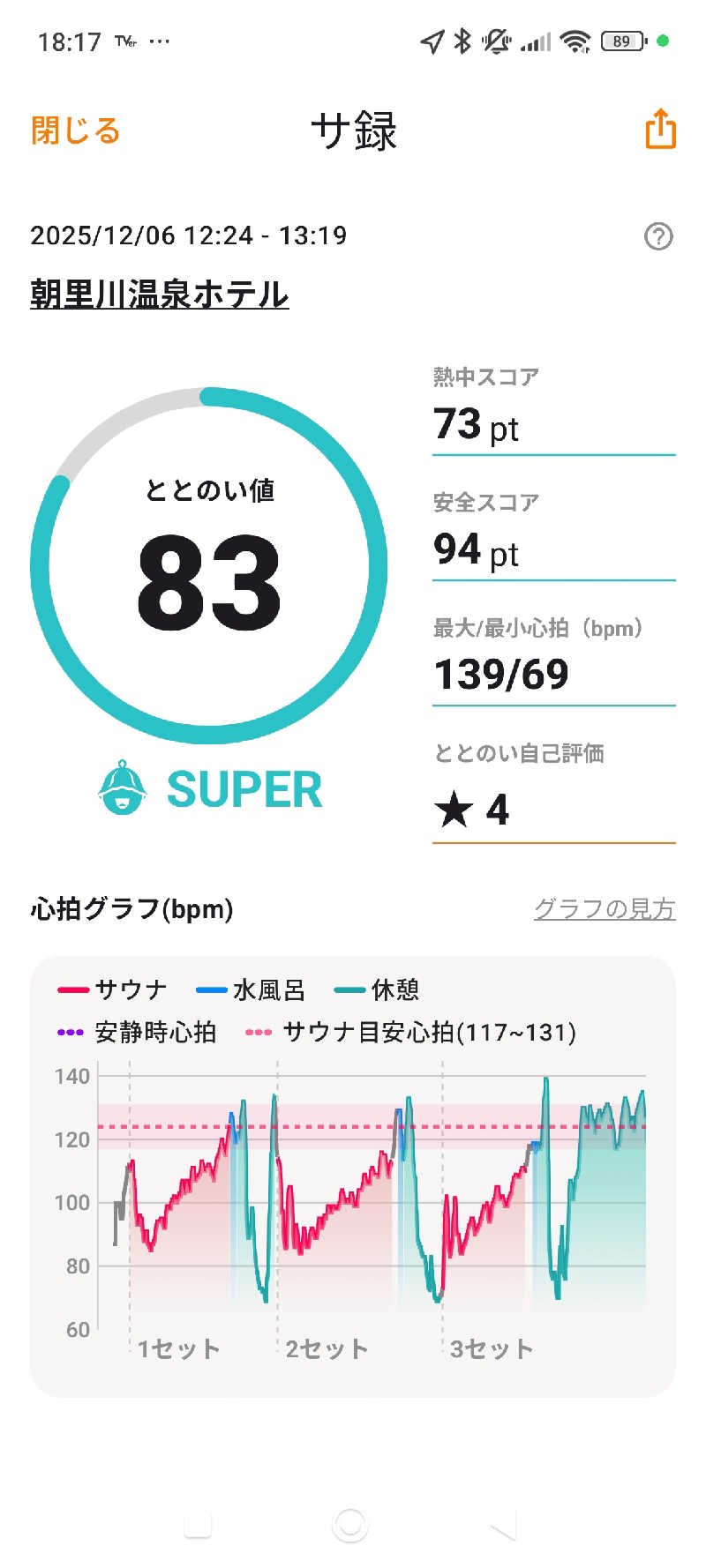This screenshot has height=1568, width=706.
Task: Open the グラフの見方 guide link
Action: (605, 908)
